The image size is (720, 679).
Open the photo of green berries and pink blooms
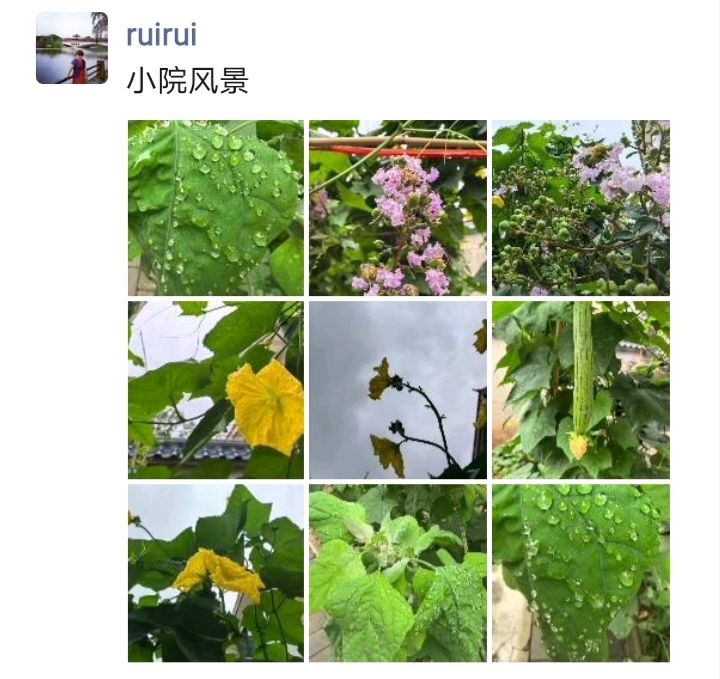click(580, 208)
